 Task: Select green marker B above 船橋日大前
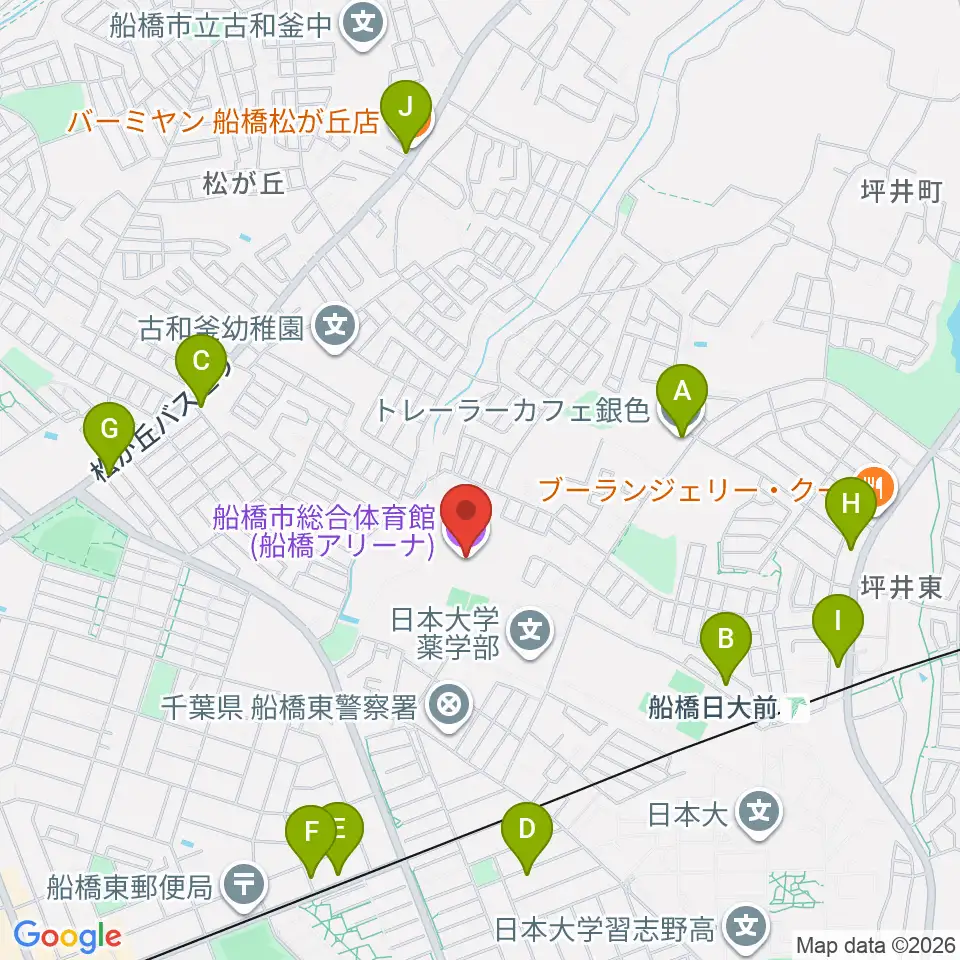pos(726,647)
